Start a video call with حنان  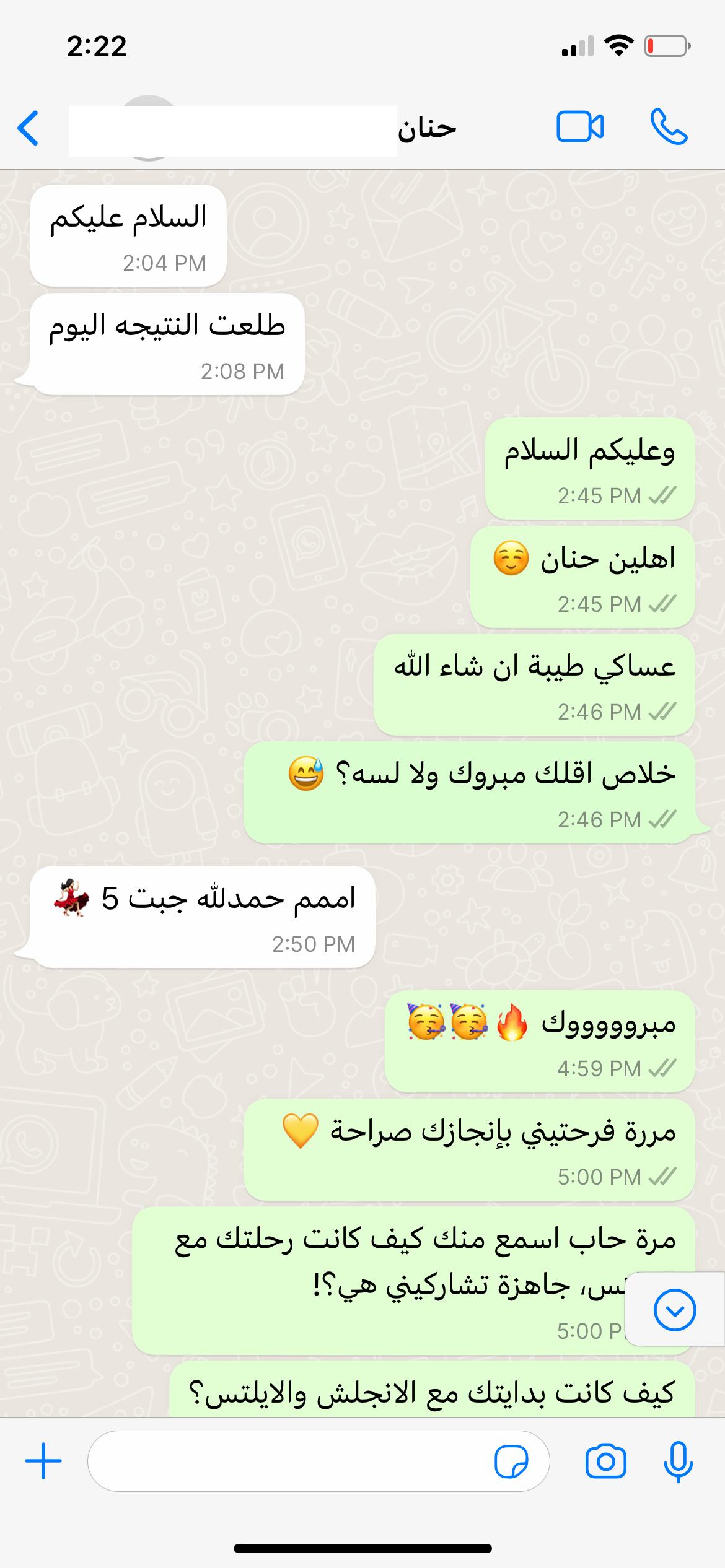coord(580,127)
